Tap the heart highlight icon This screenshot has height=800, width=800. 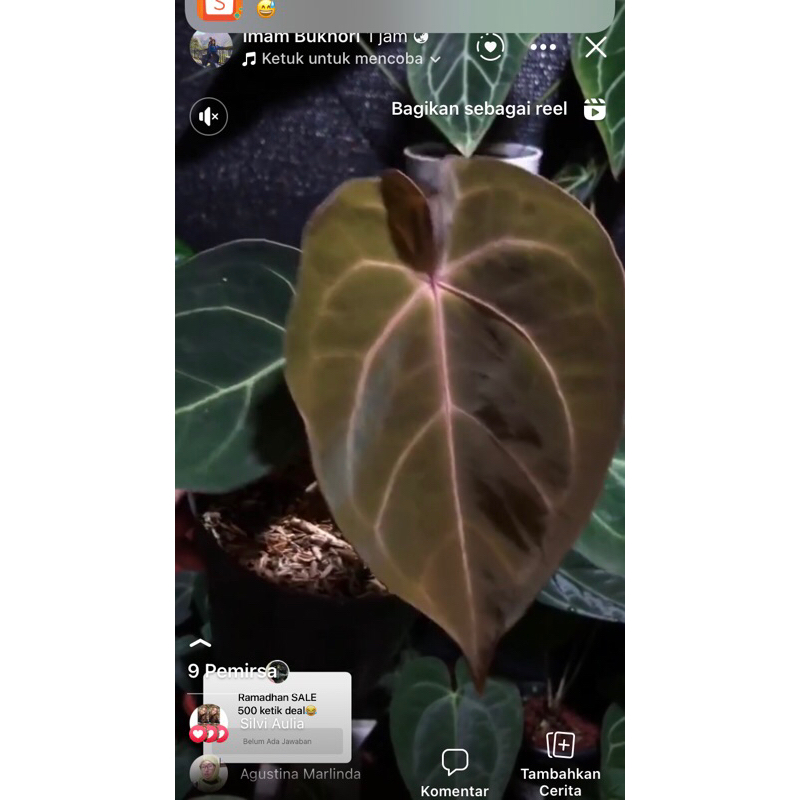tap(490, 47)
